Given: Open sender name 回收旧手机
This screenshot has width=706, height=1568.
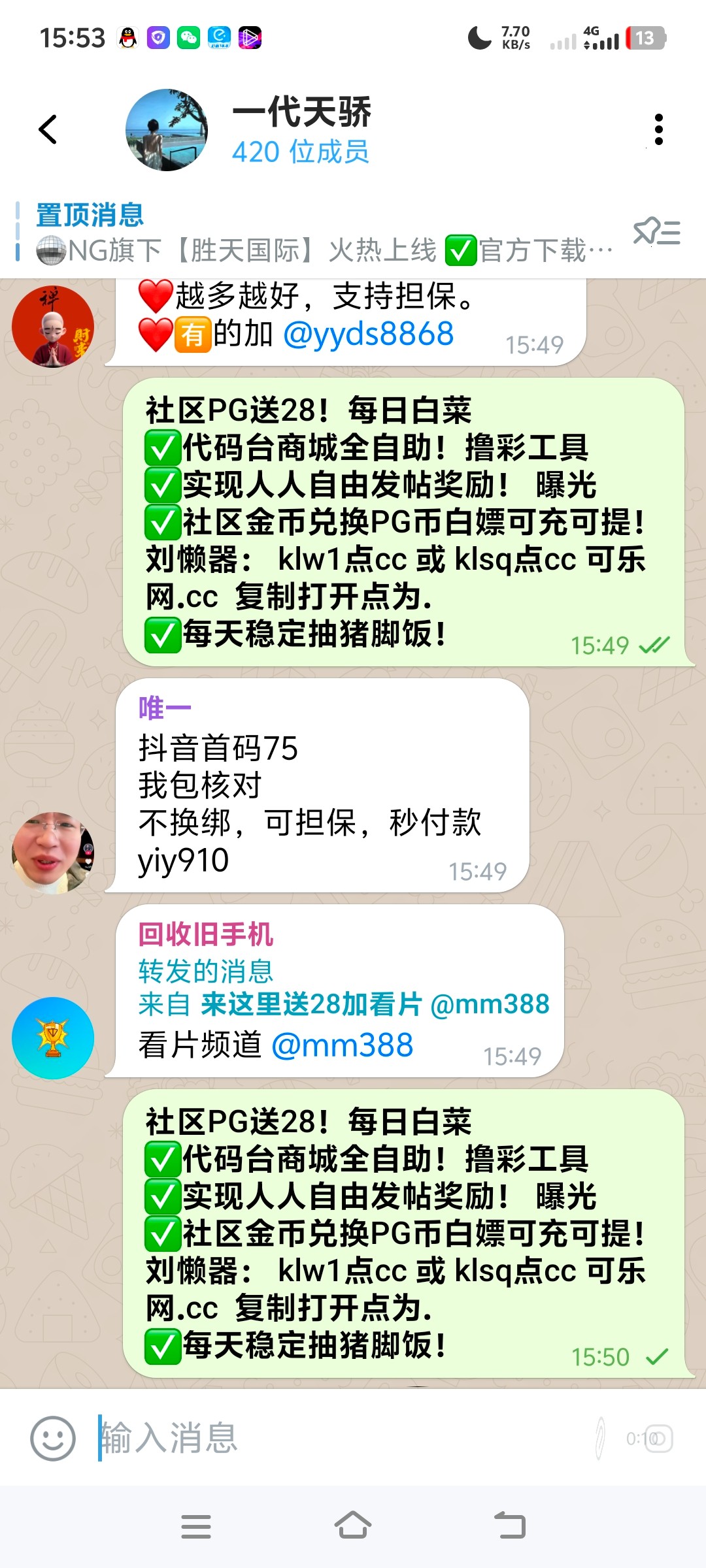Looking at the screenshot, I should coord(205,934).
